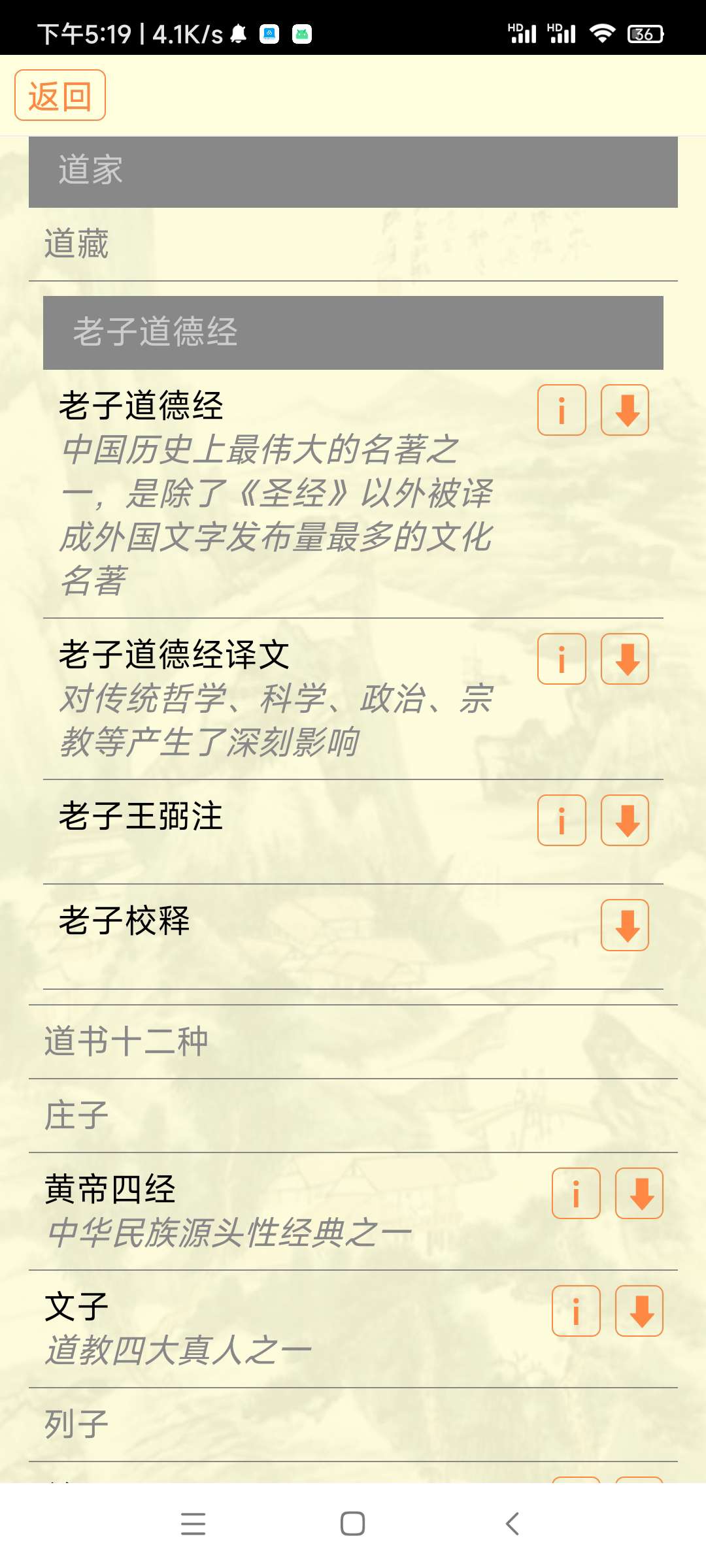706x1568 pixels.
Task: Download 老子道德经译文
Action: [625, 659]
